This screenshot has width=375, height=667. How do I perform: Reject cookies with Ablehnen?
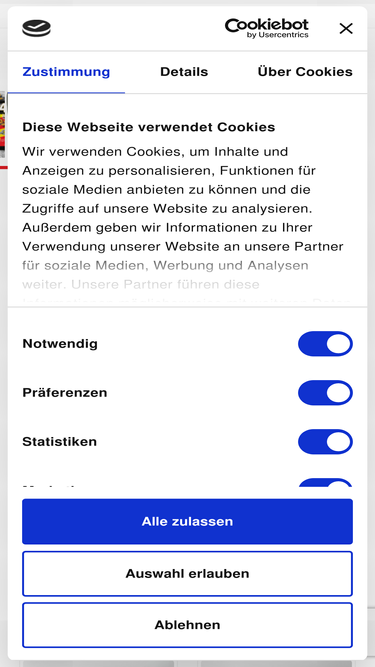pyautogui.click(x=188, y=625)
